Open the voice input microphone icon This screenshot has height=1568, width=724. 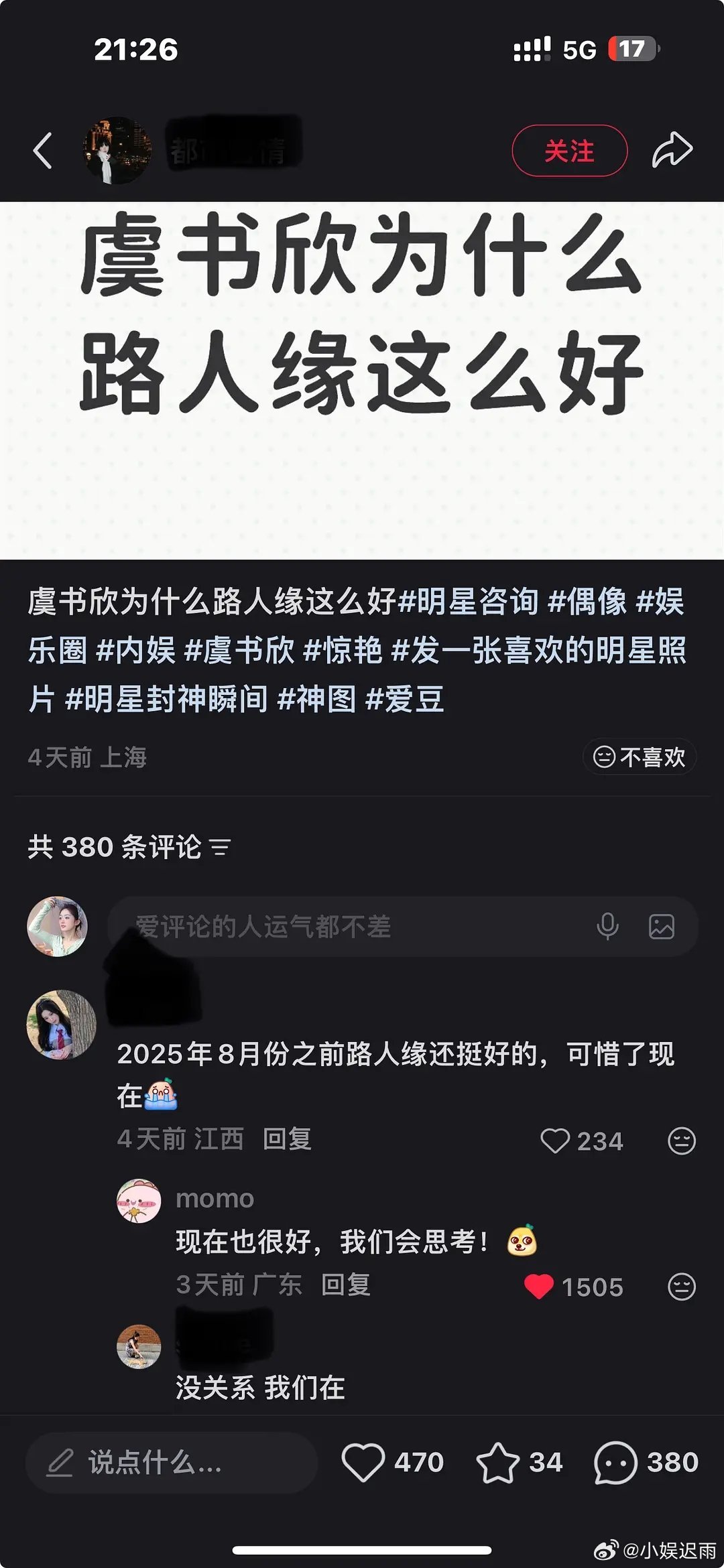click(607, 925)
